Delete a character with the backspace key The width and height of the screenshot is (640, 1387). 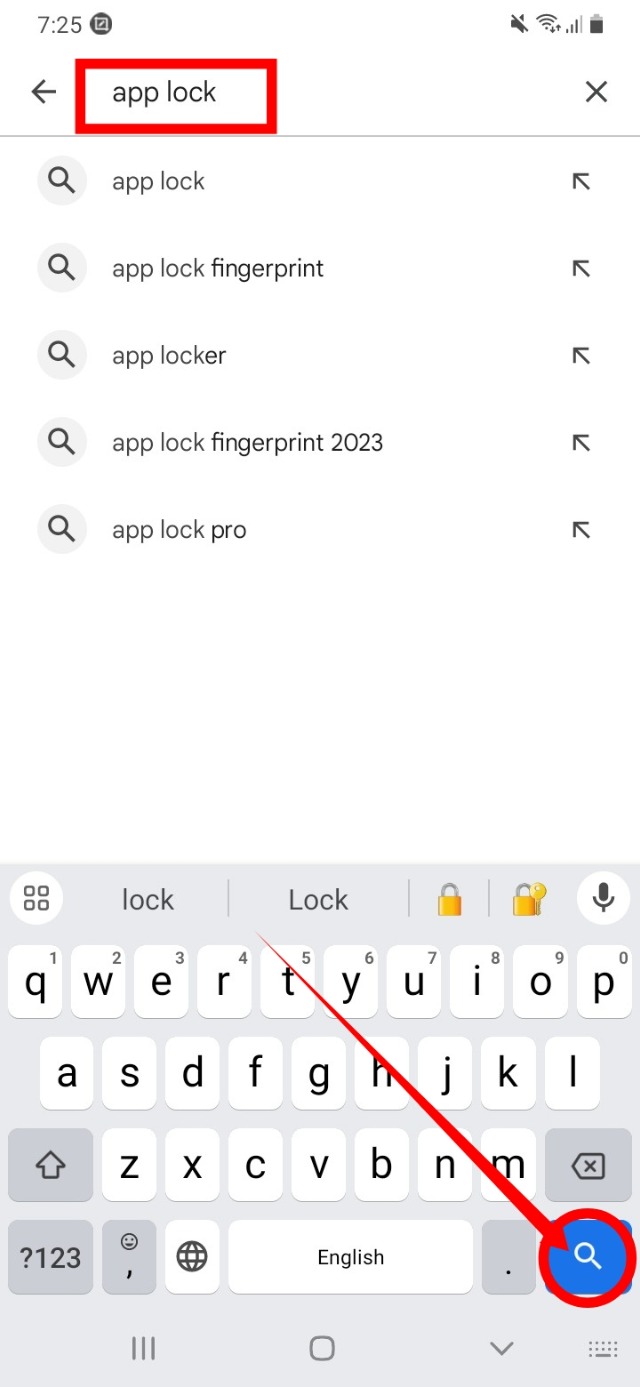pyautogui.click(x=588, y=1165)
